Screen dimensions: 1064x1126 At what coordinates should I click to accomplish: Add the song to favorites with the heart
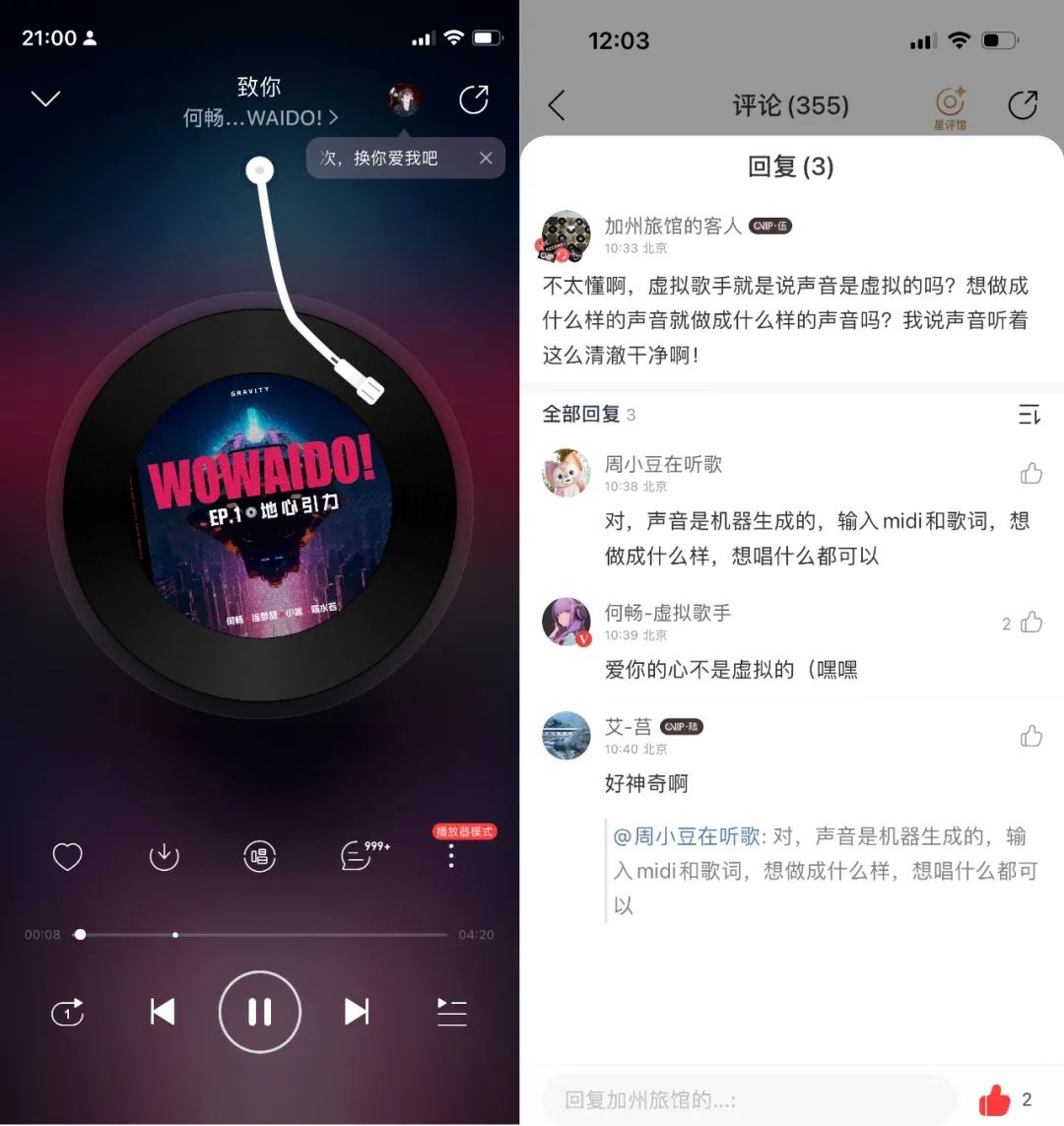[x=67, y=857]
